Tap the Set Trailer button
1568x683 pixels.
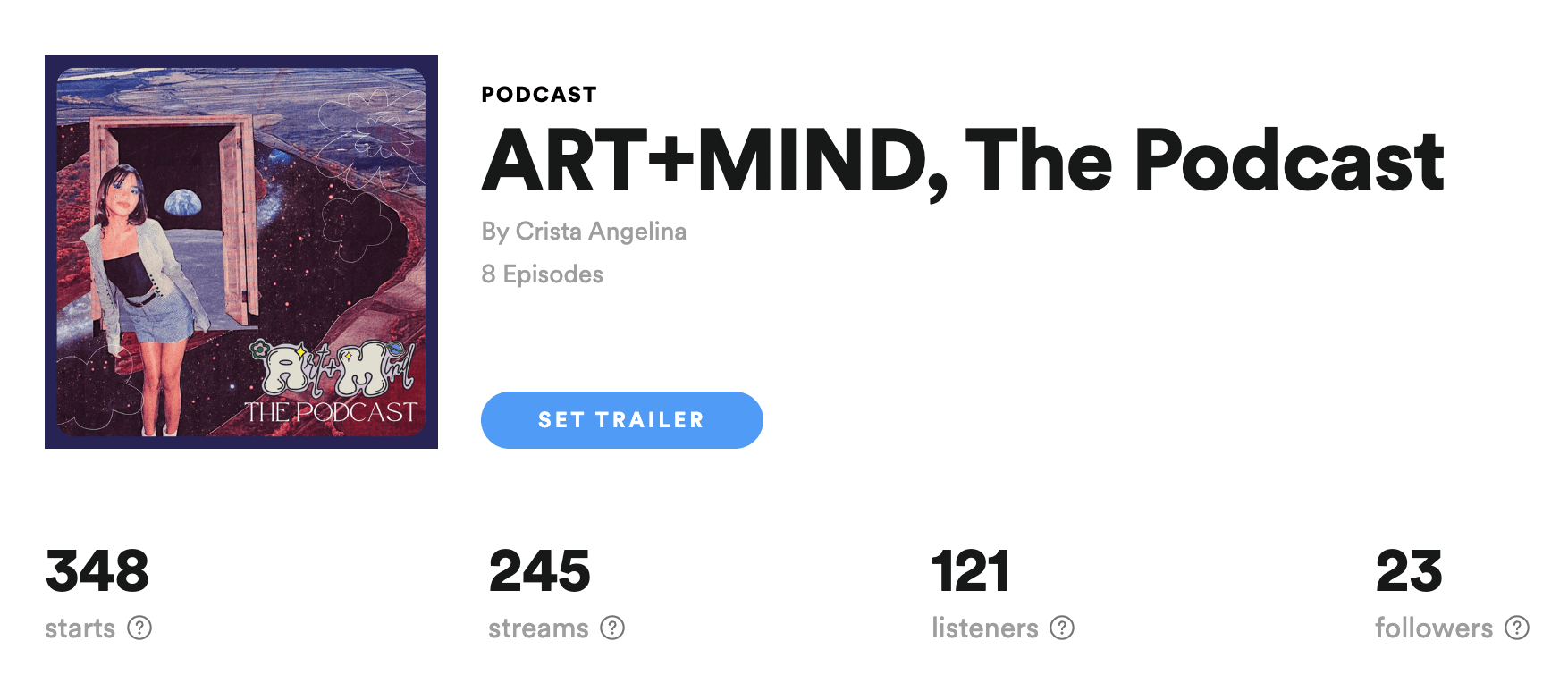pos(621,420)
